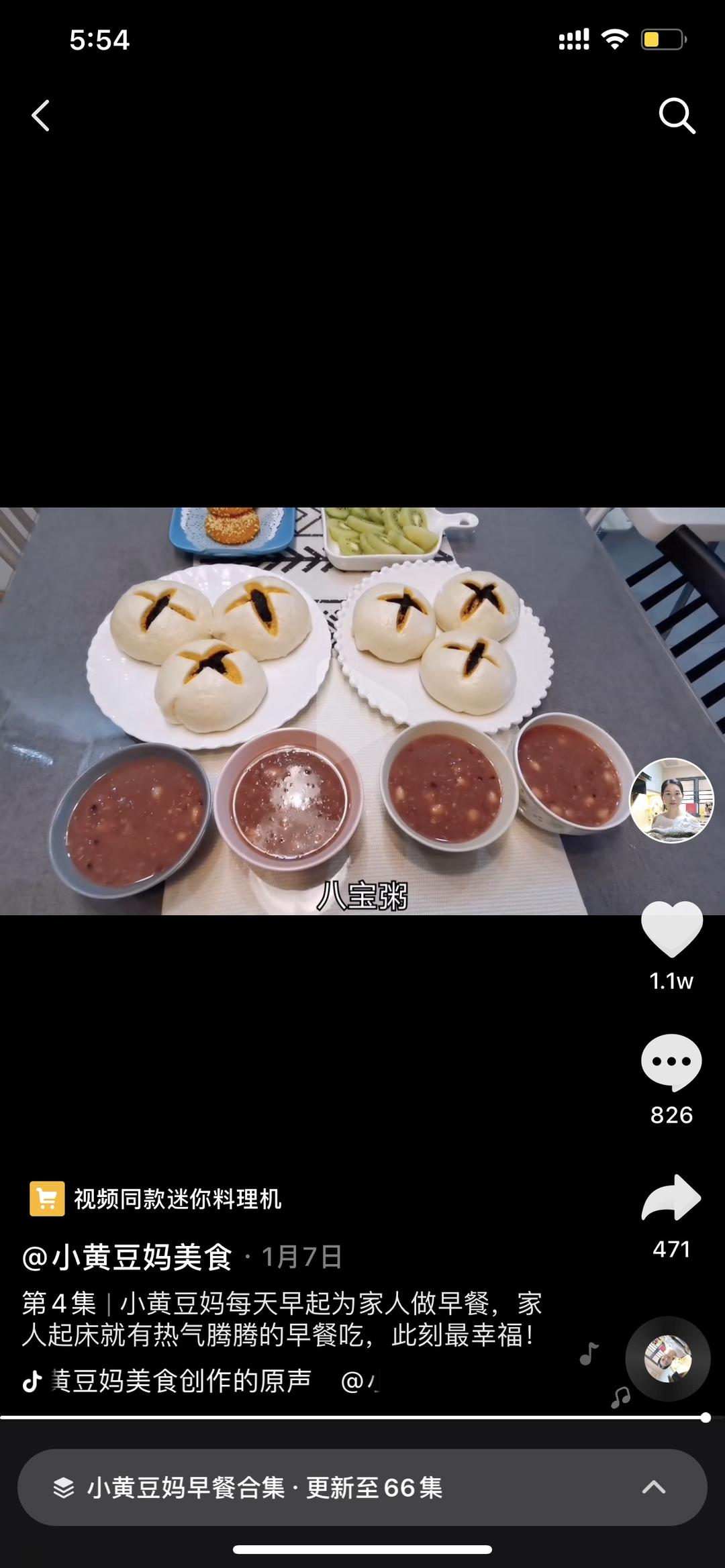Open the original sound 黄豆妈美食创作的原声
Viewport: 725px width, 1568px height.
[x=180, y=1381]
